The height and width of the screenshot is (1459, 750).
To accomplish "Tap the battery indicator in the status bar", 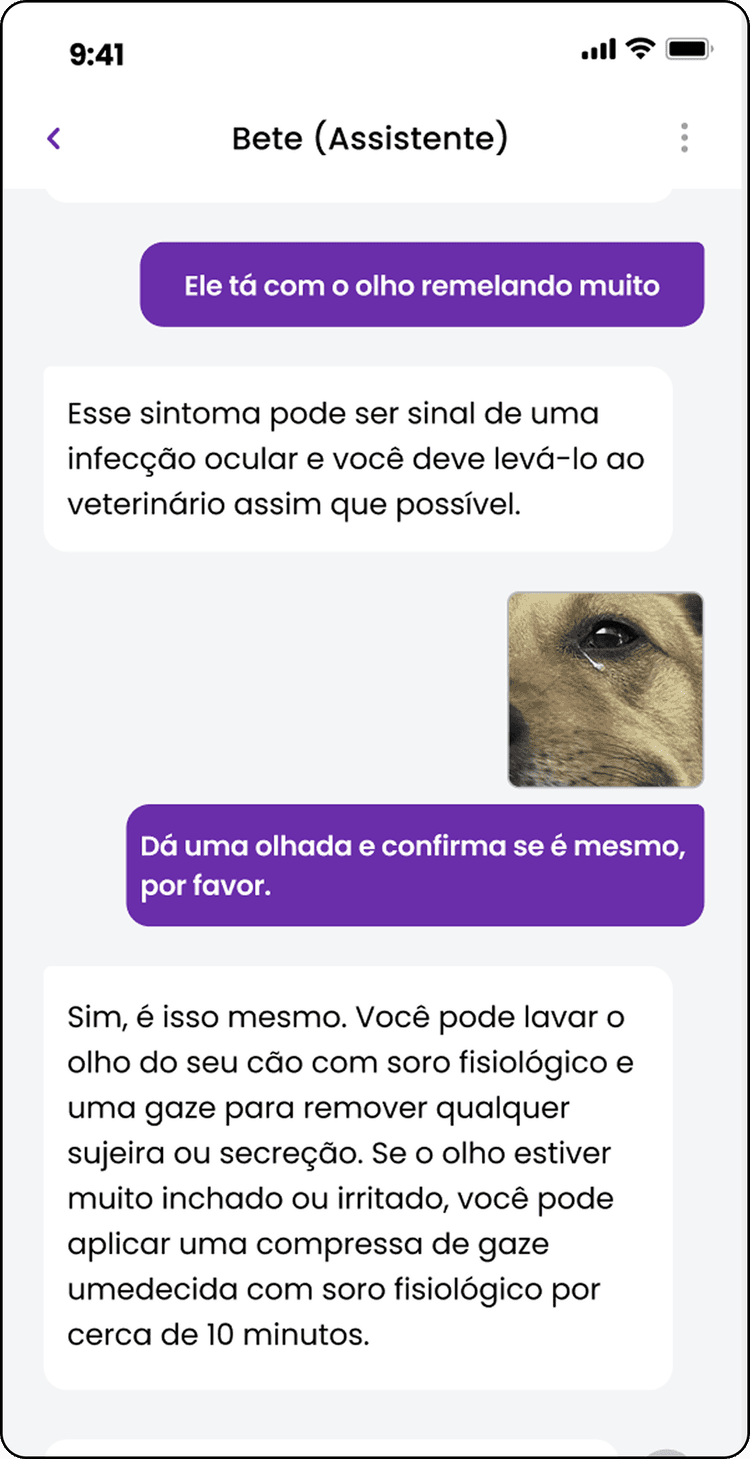I will point(689,47).
